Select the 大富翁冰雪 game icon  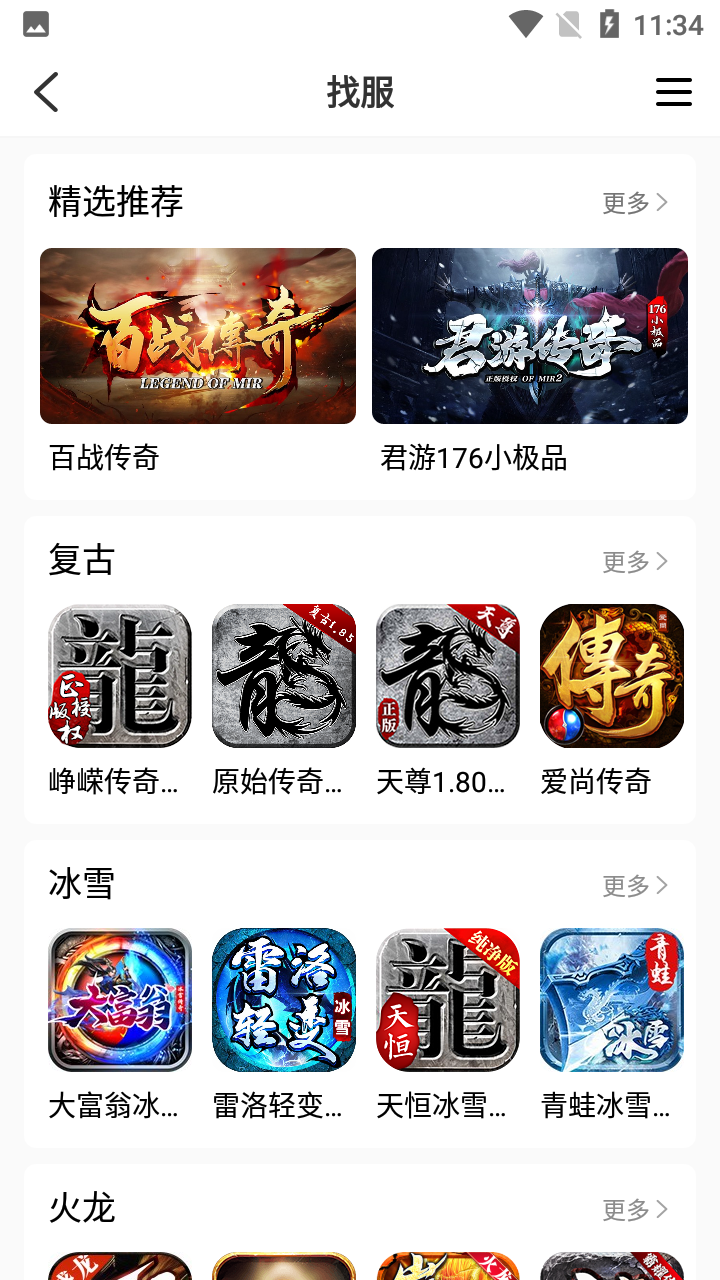tap(119, 1000)
